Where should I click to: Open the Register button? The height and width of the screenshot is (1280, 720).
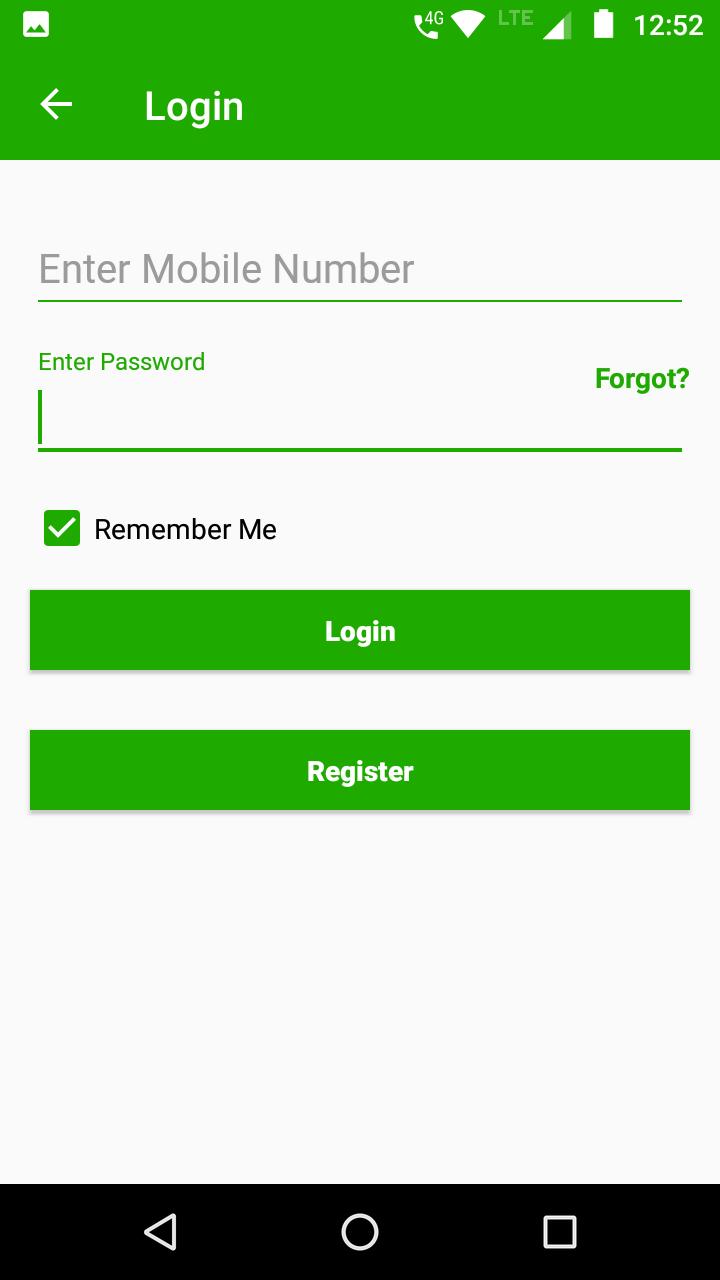tap(360, 770)
